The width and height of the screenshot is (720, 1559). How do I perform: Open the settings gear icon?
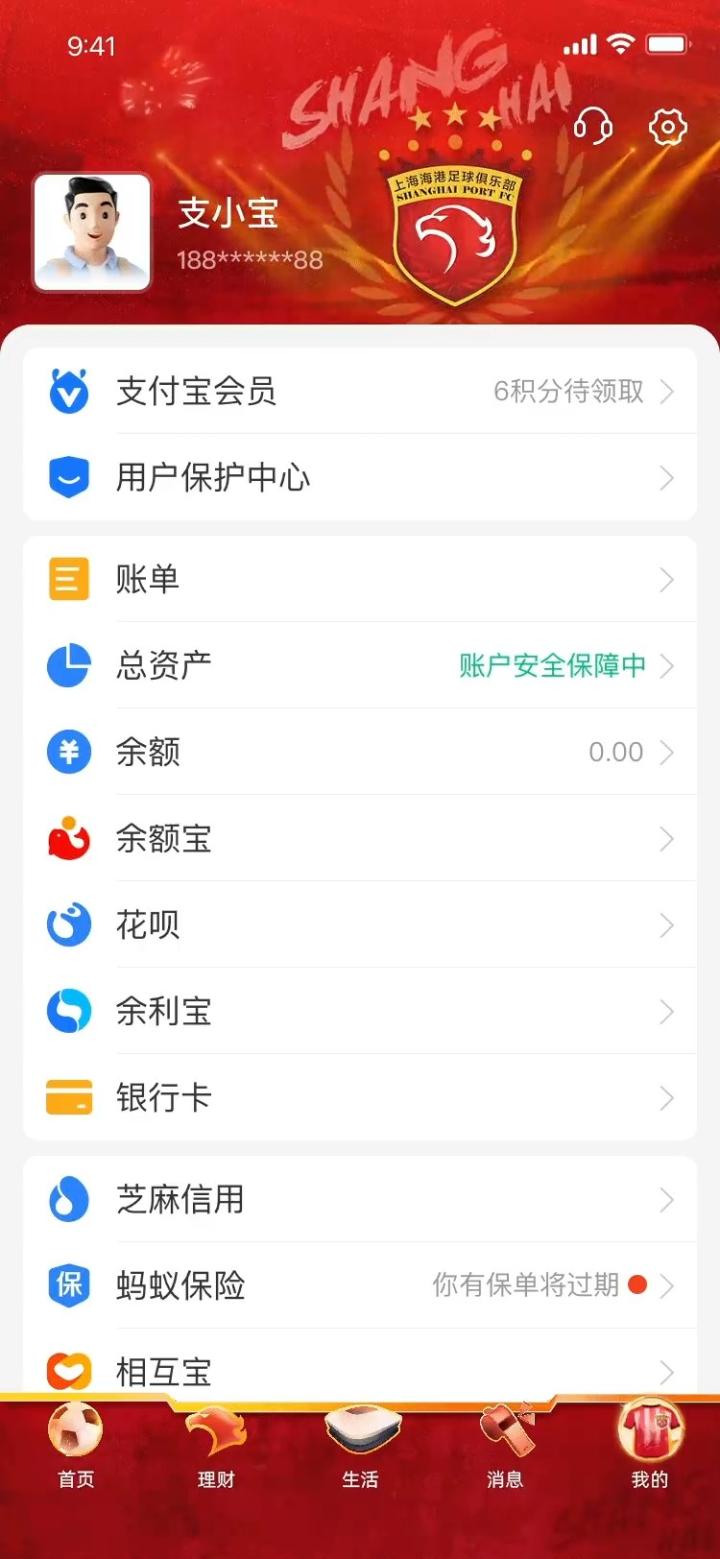tap(667, 128)
